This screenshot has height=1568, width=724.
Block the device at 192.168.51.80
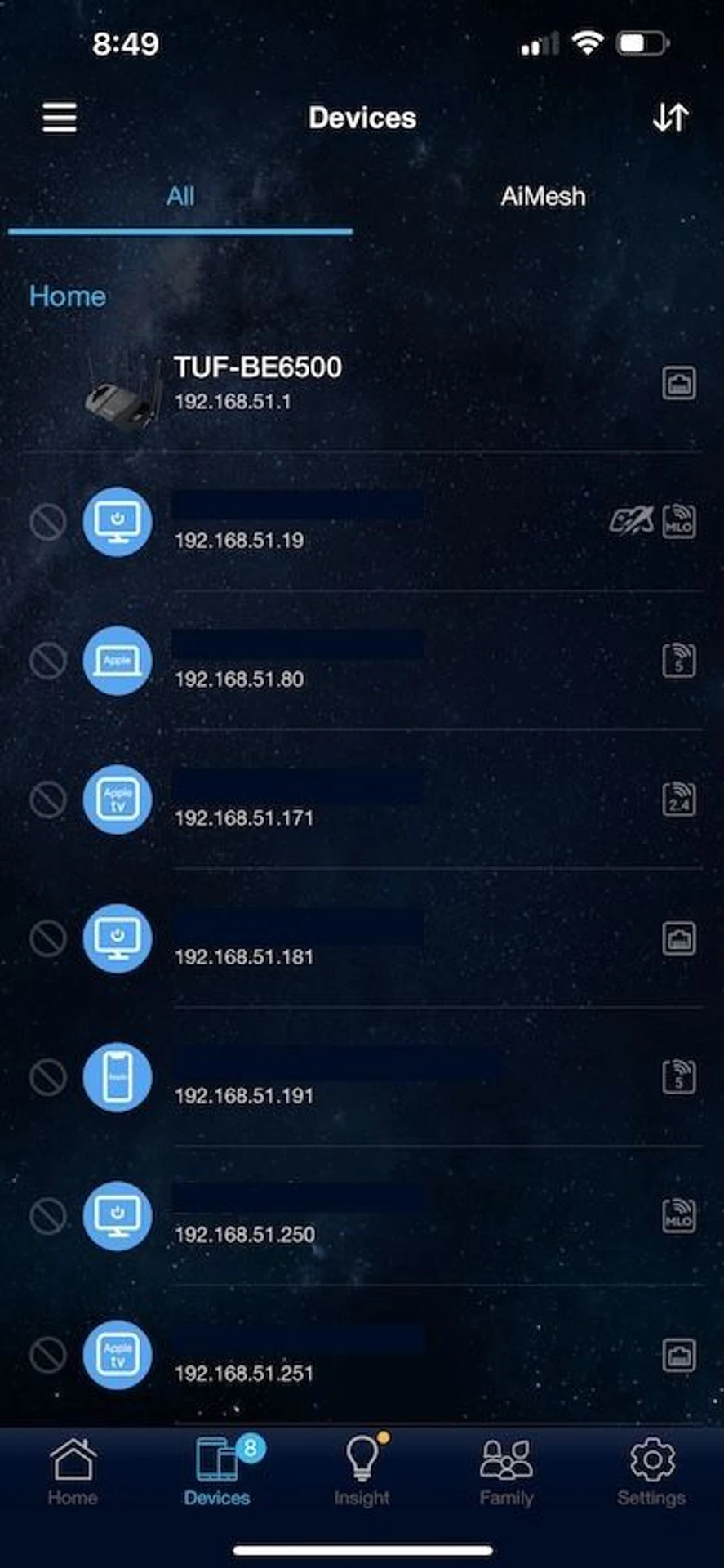[48, 661]
